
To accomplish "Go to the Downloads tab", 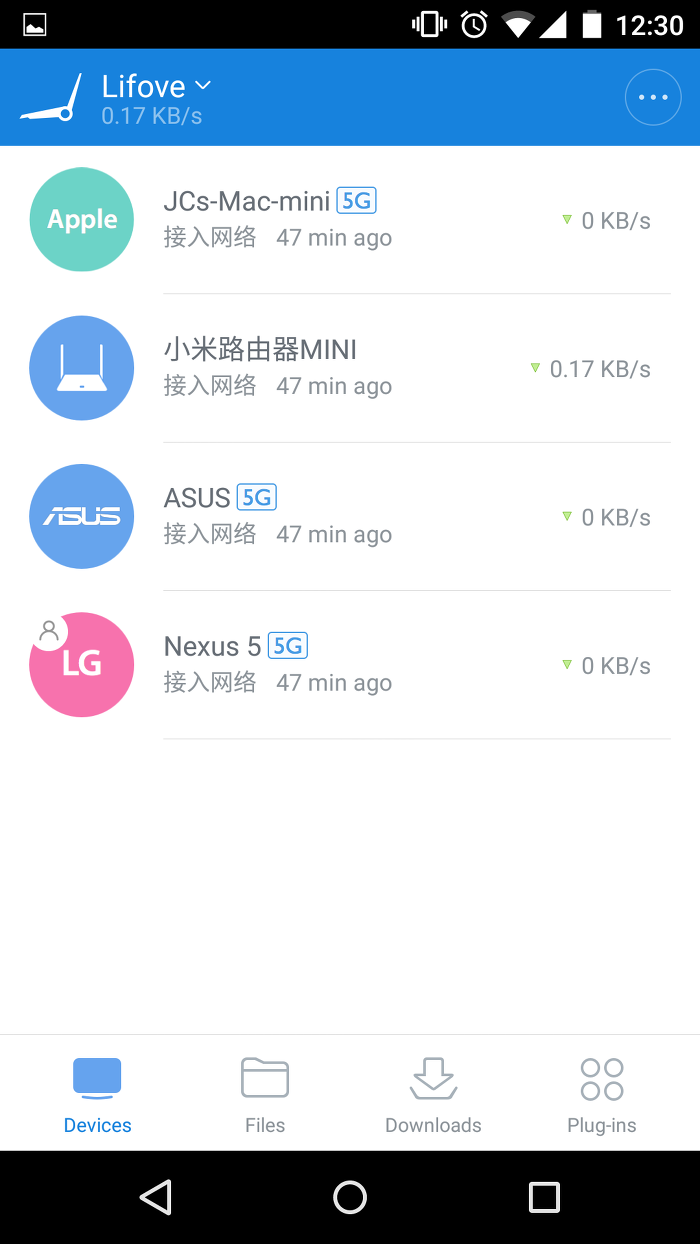I will coord(433,1094).
